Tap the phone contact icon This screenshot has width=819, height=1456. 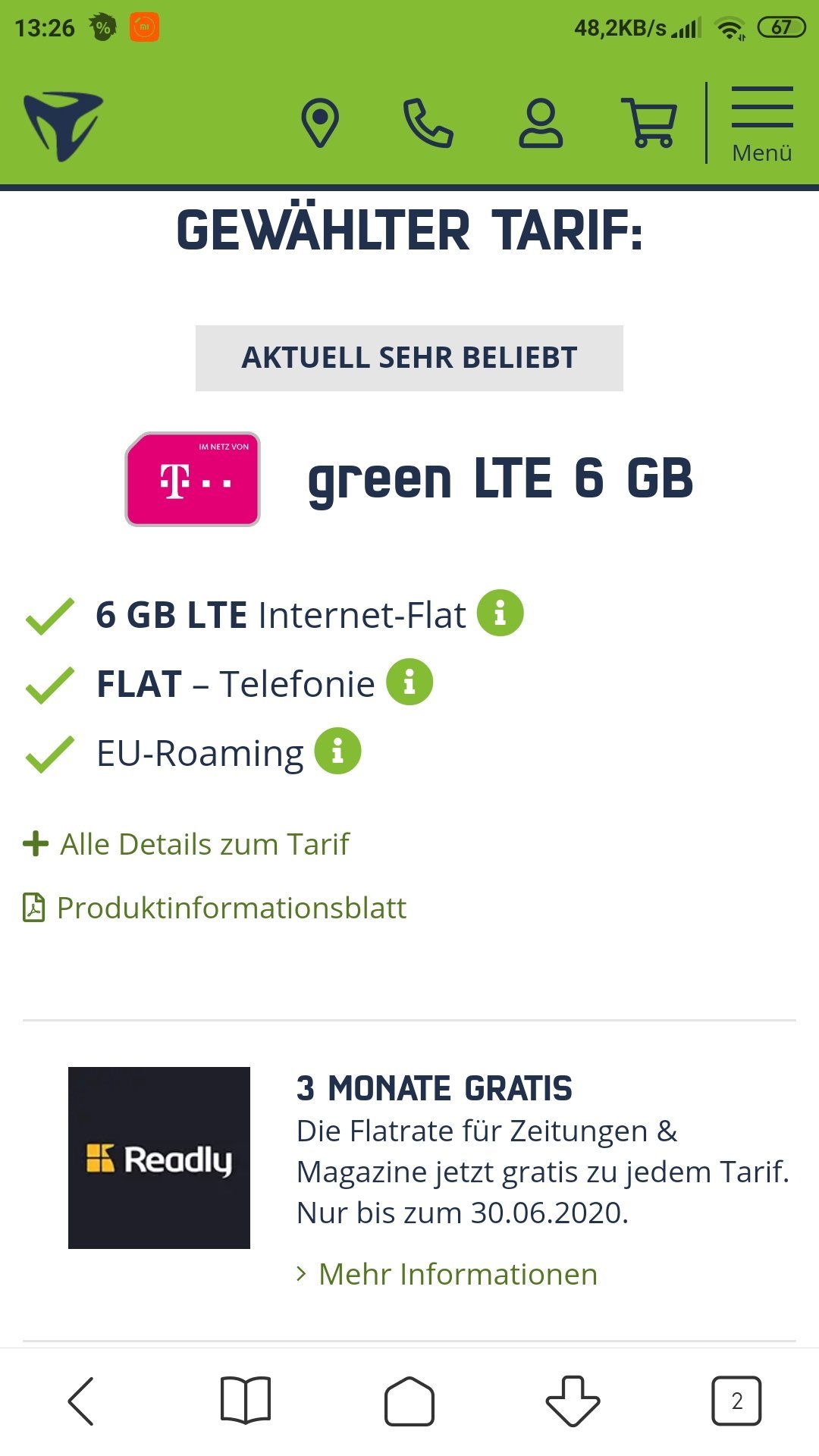pos(428,123)
